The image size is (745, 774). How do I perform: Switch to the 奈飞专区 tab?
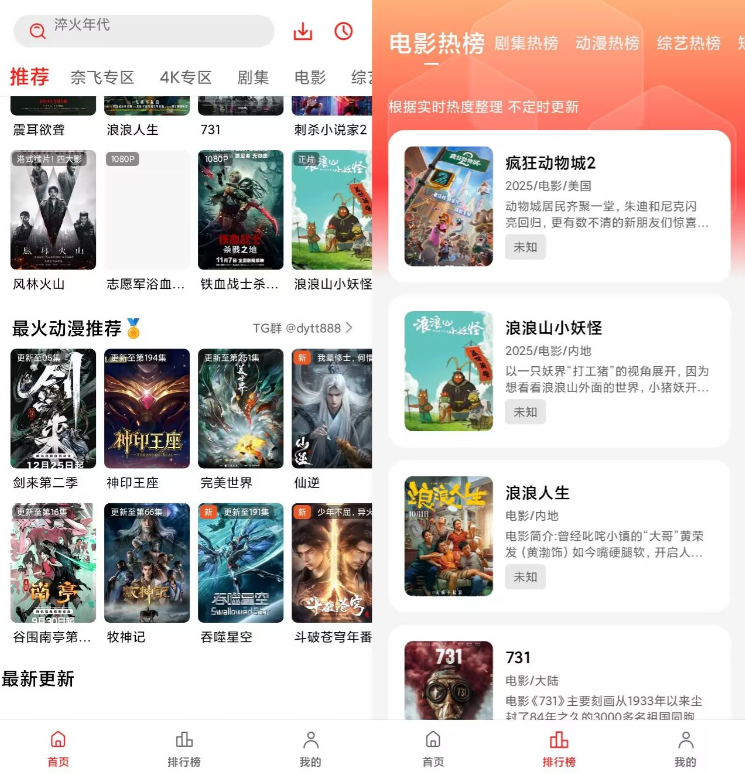(102, 77)
